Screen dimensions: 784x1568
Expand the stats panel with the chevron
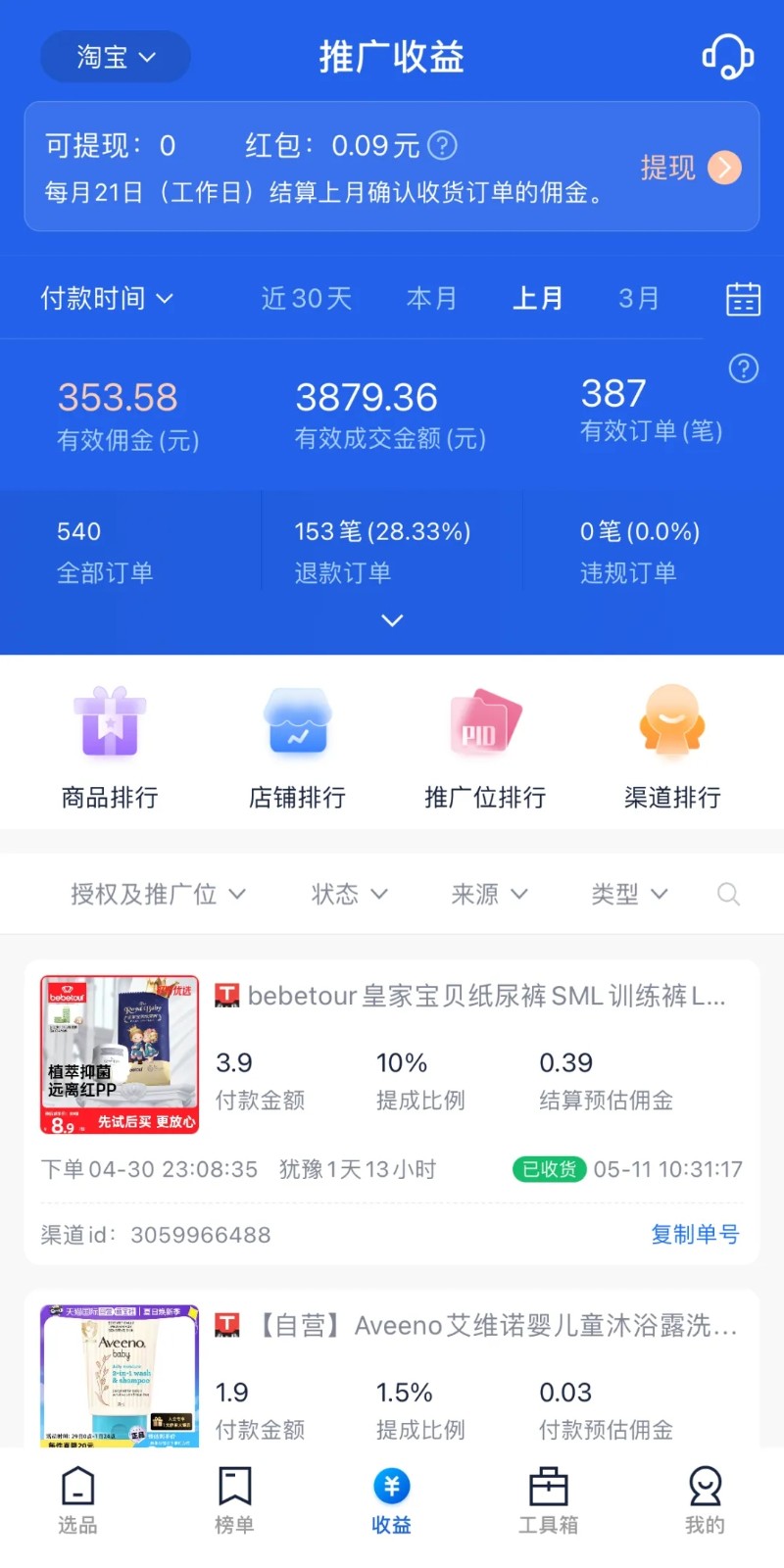coord(392,620)
